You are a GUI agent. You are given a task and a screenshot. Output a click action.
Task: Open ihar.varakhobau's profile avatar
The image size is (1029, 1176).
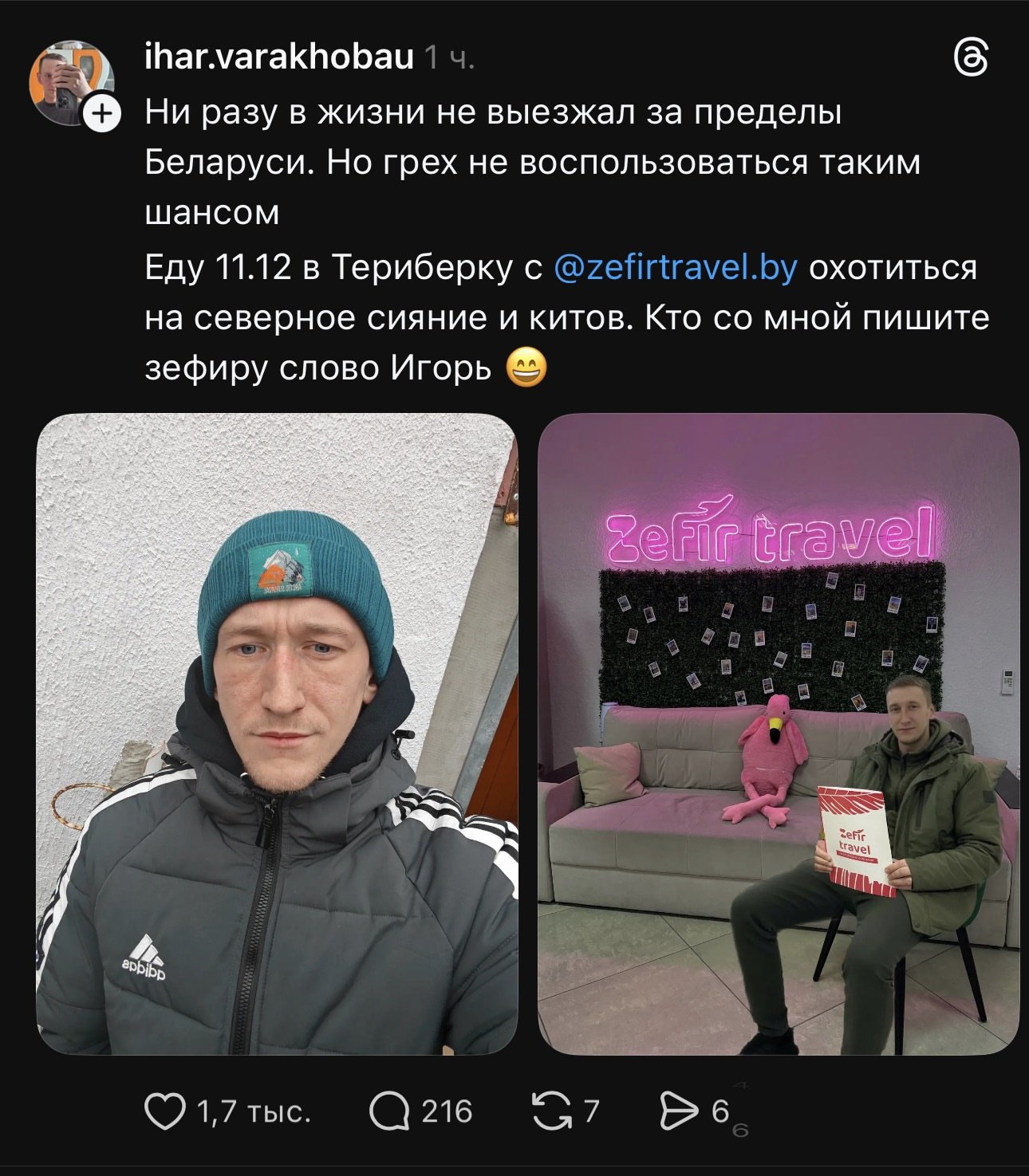point(70,81)
